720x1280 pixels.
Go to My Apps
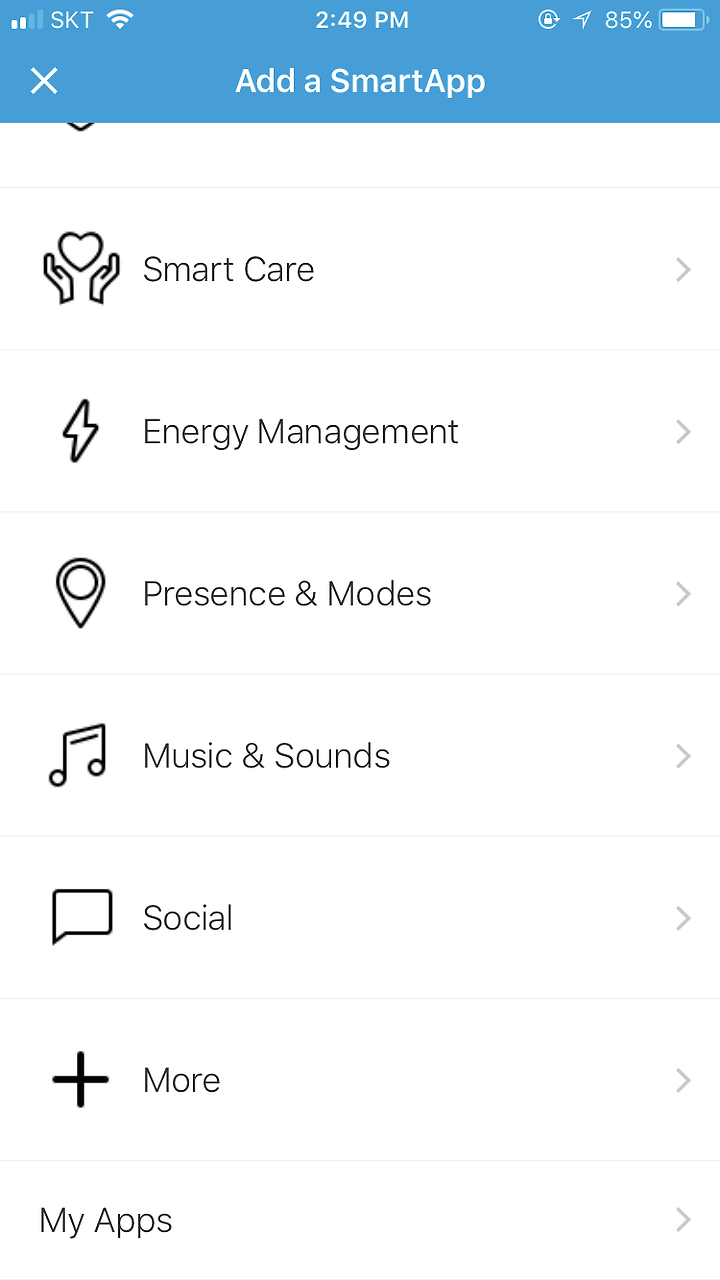point(360,1220)
